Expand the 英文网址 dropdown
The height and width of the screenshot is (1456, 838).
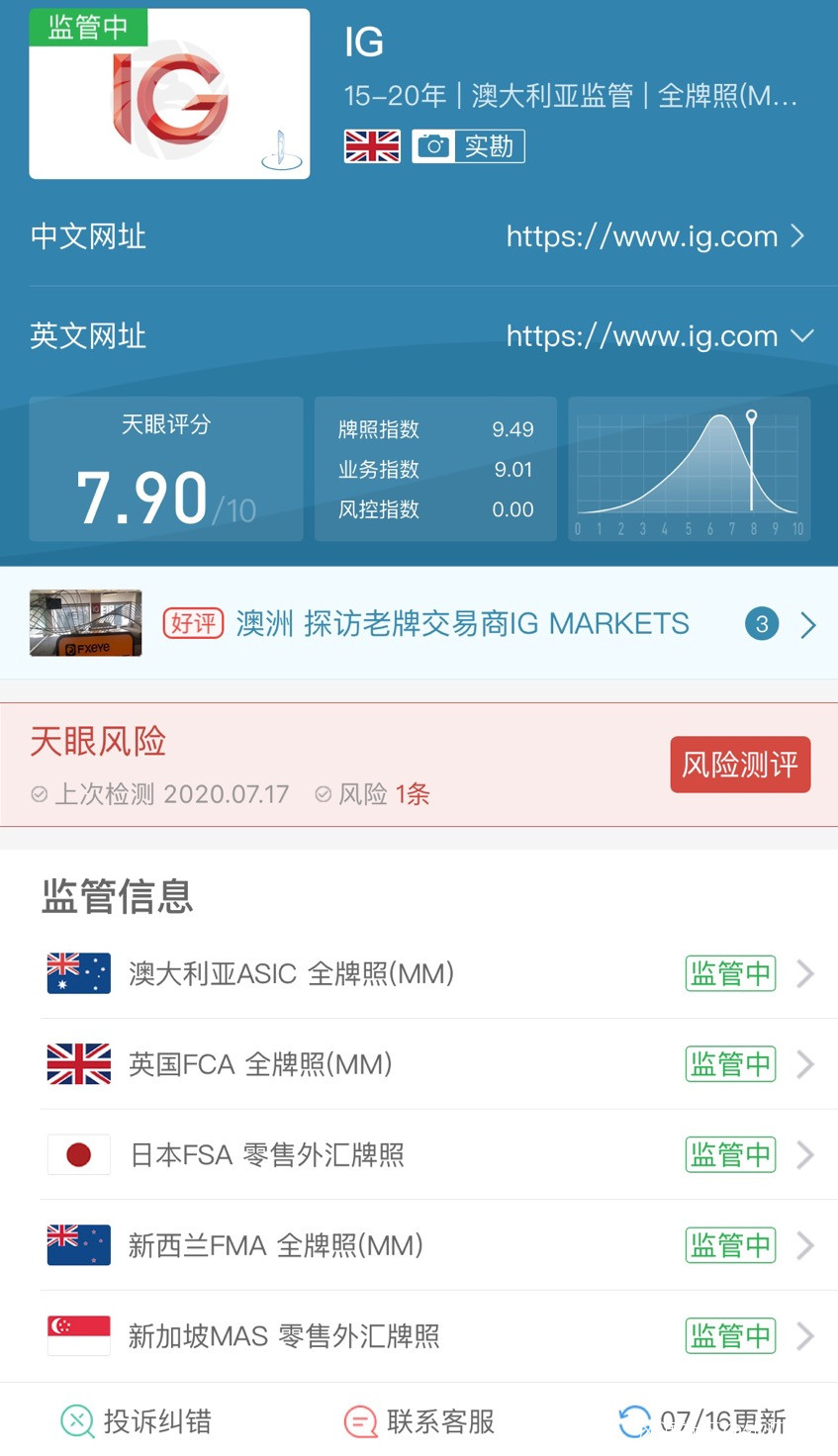pos(801,336)
